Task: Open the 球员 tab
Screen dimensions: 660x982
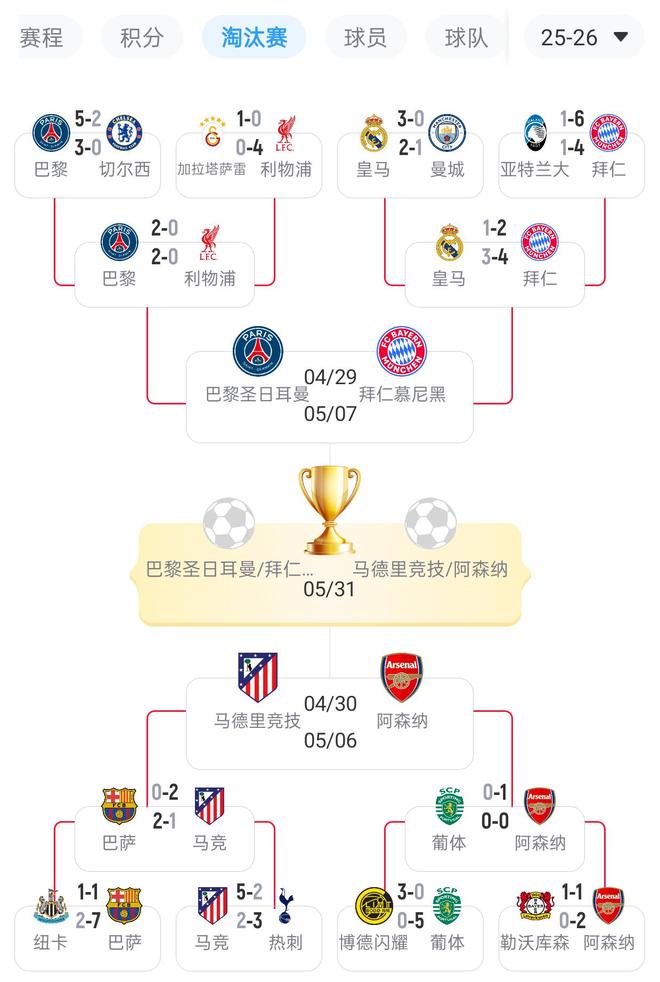Action: pos(365,38)
